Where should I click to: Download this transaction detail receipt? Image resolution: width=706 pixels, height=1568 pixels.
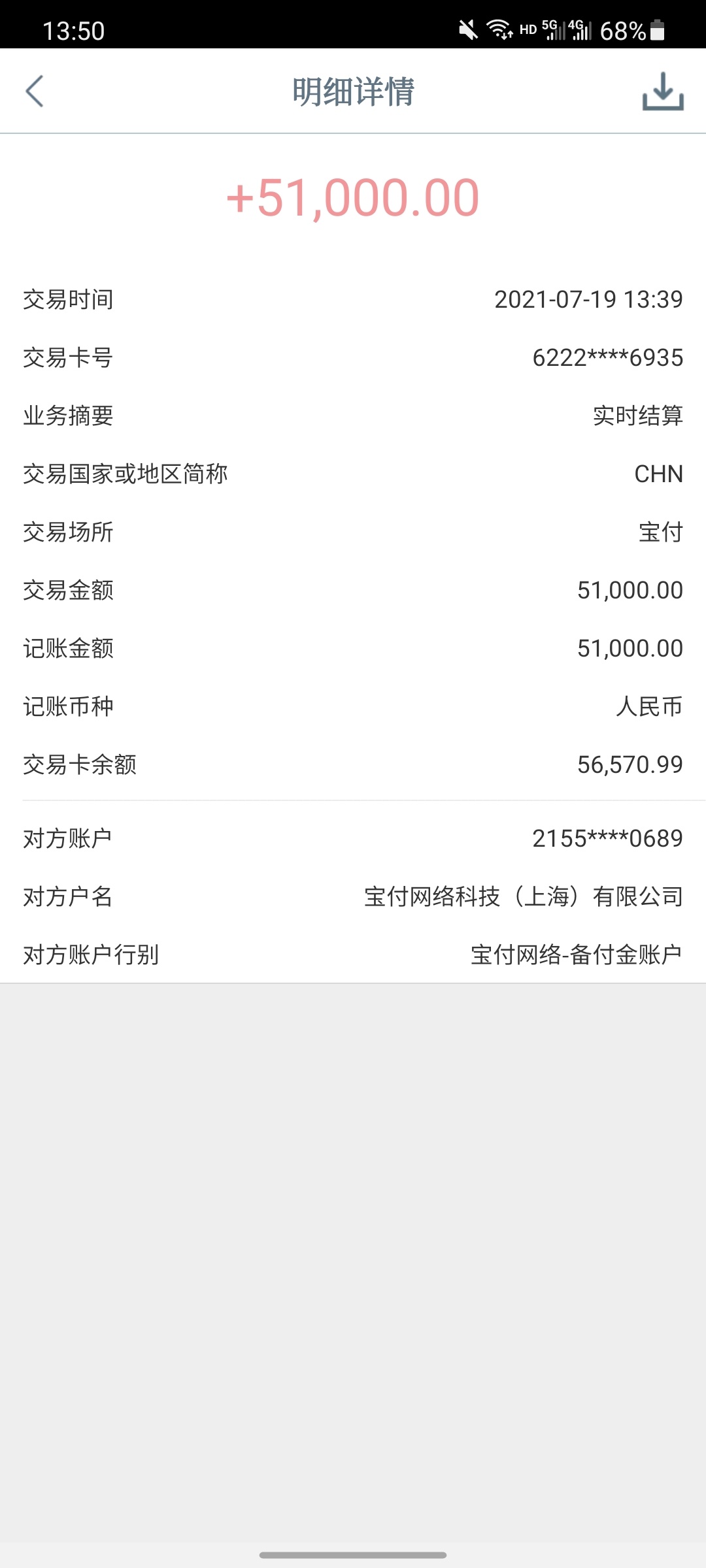click(x=663, y=91)
